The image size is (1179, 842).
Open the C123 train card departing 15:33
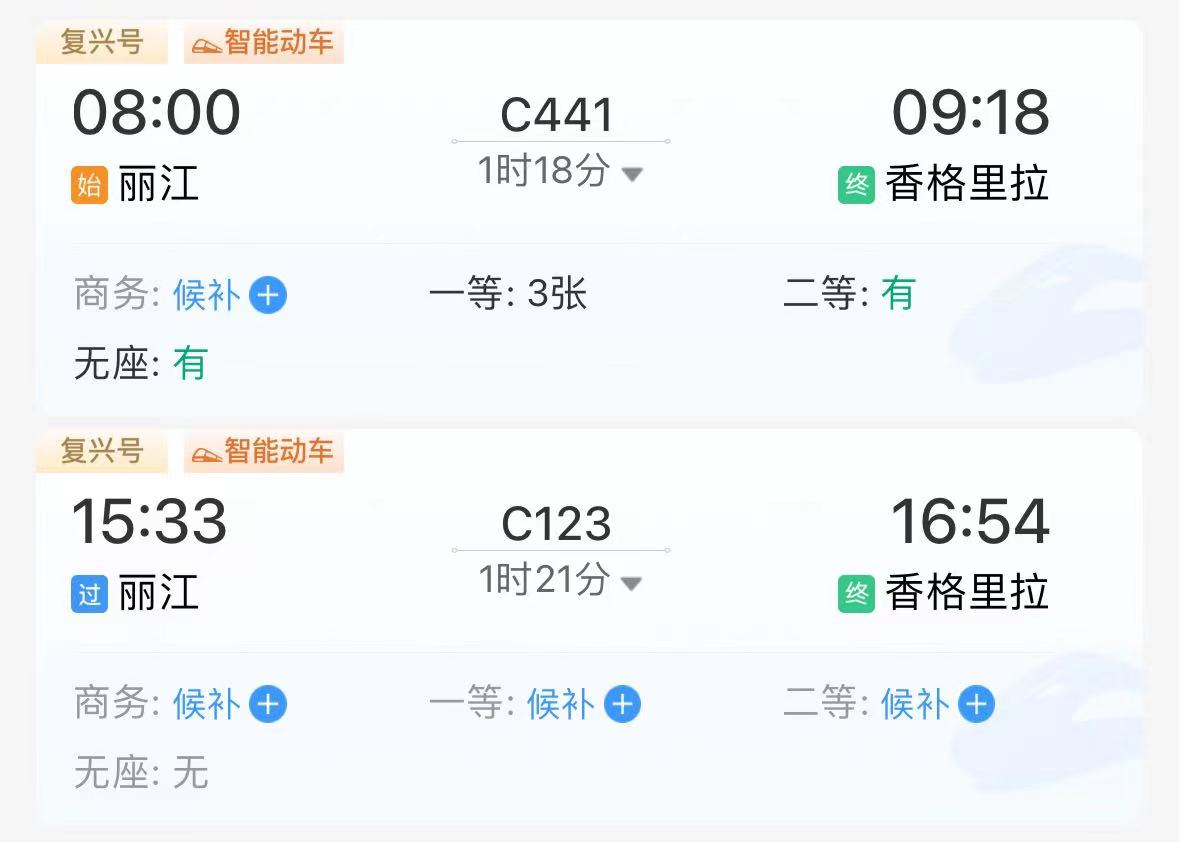pyautogui.click(x=557, y=524)
